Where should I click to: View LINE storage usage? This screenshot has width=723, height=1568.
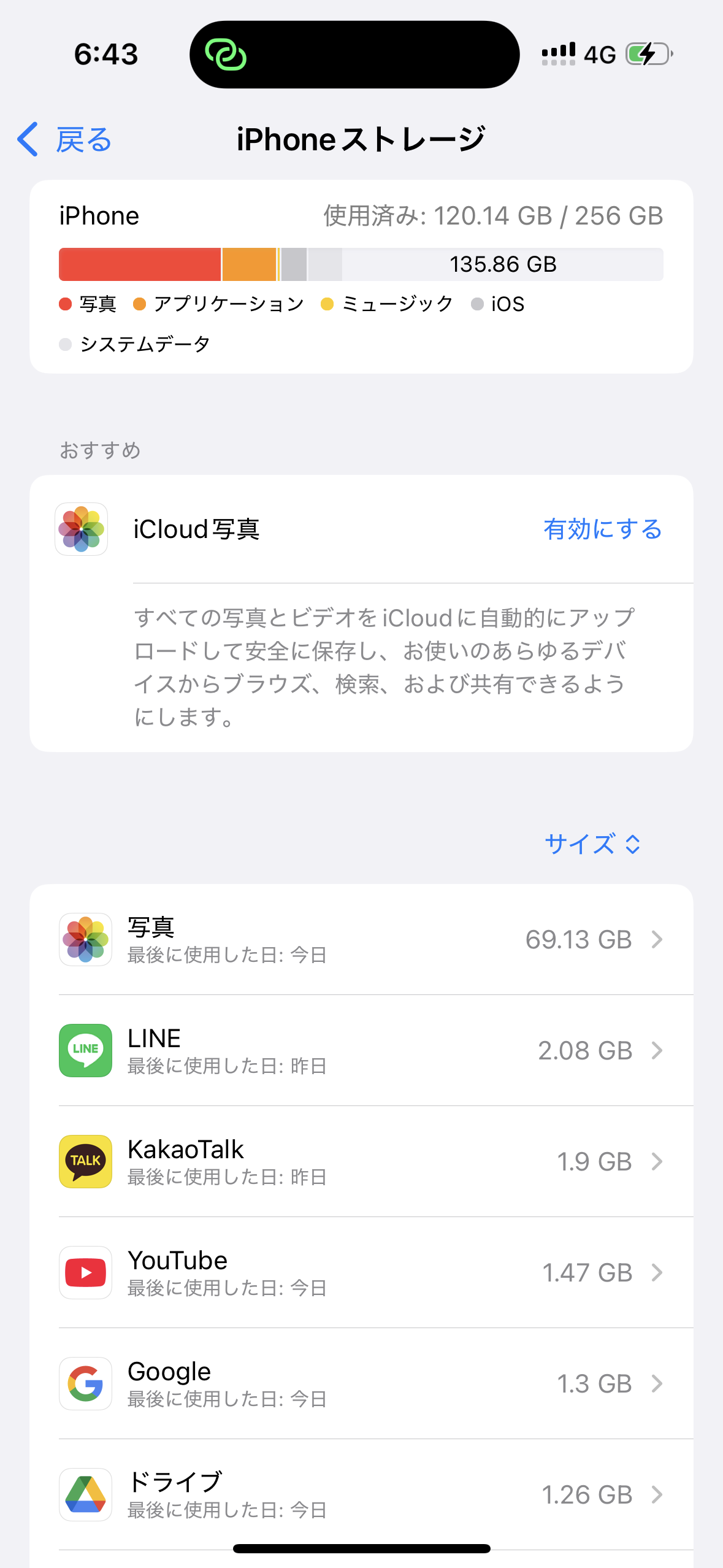(x=361, y=1051)
